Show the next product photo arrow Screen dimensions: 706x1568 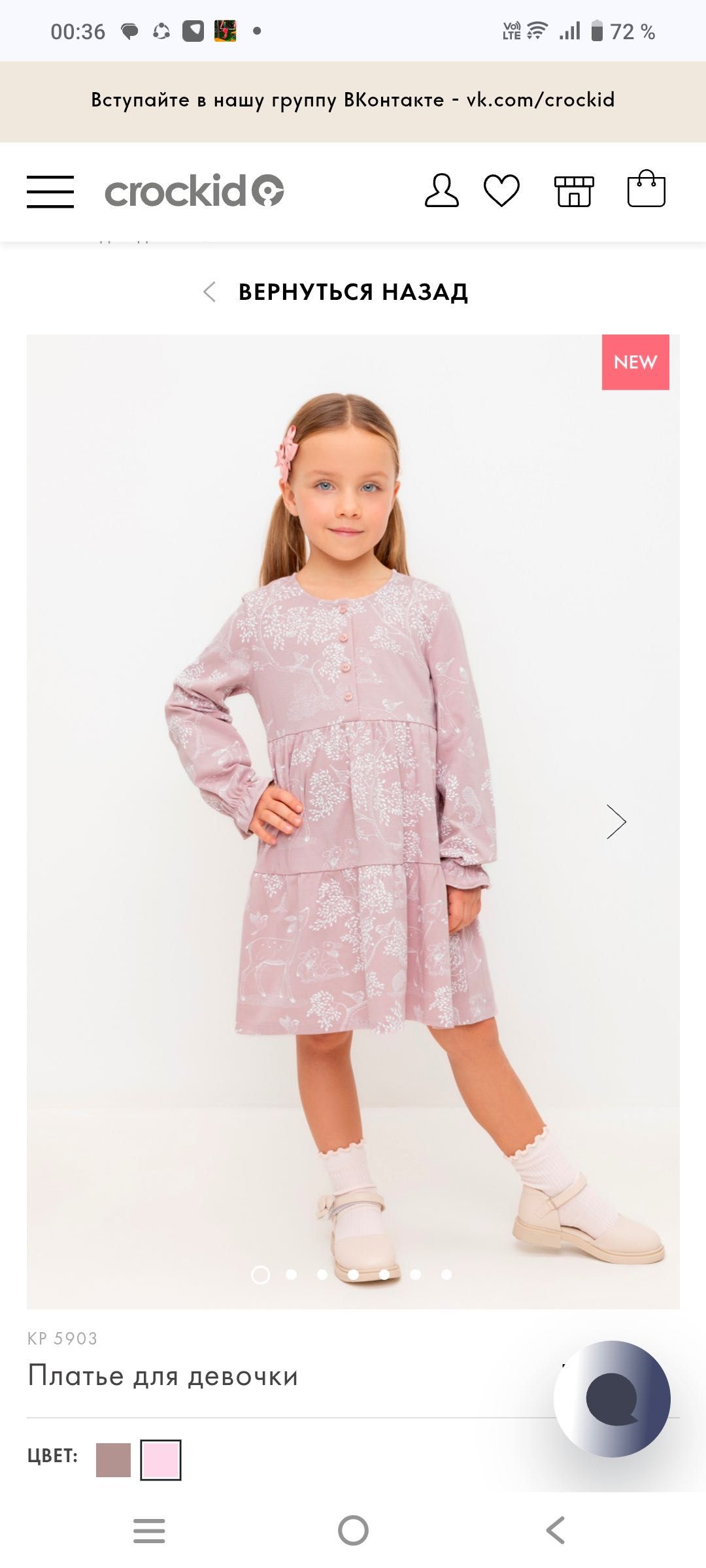pyautogui.click(x=616, y=821)
